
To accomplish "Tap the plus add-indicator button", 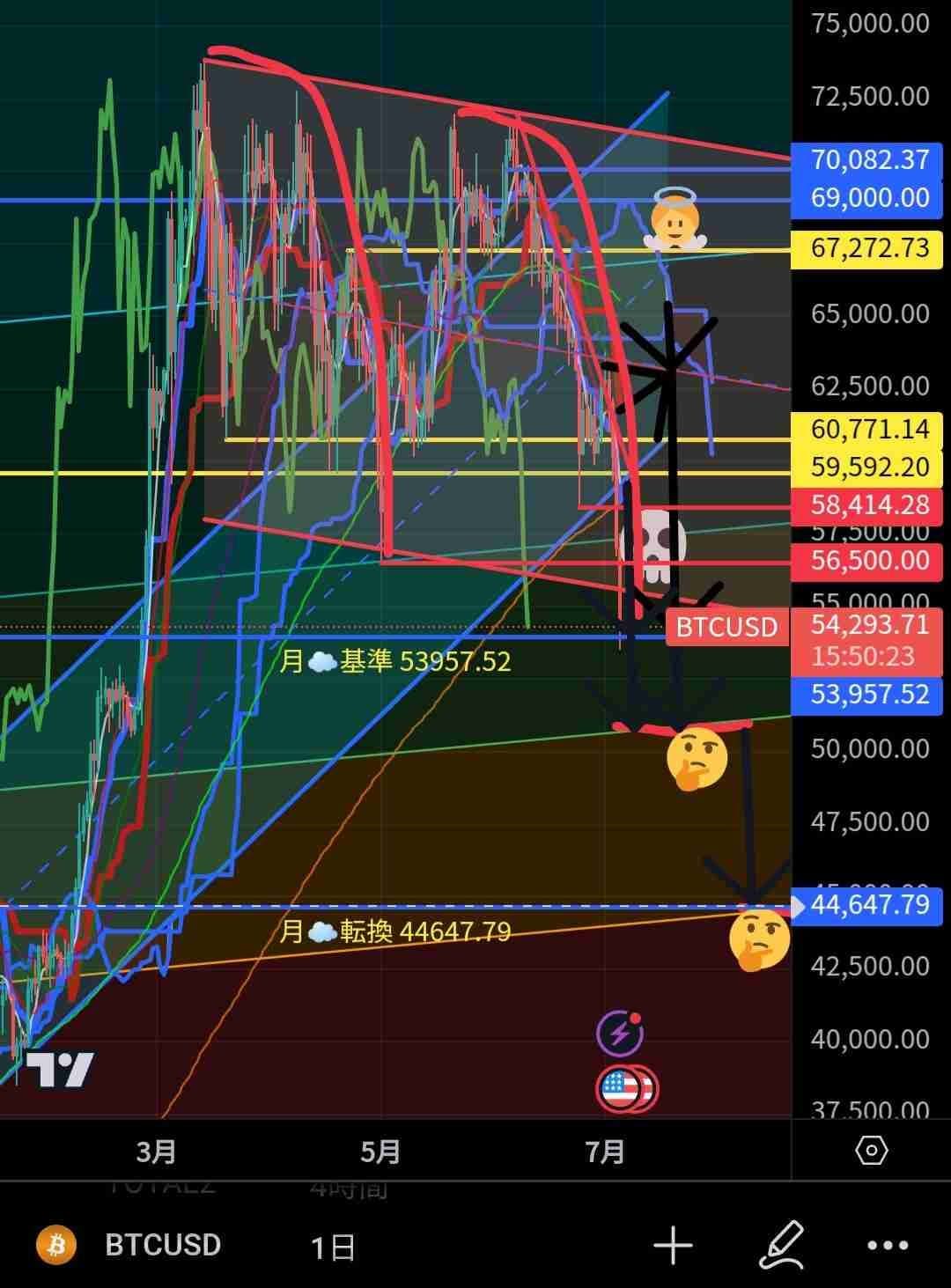I will pyautogui.click(x=673, y=1245).
